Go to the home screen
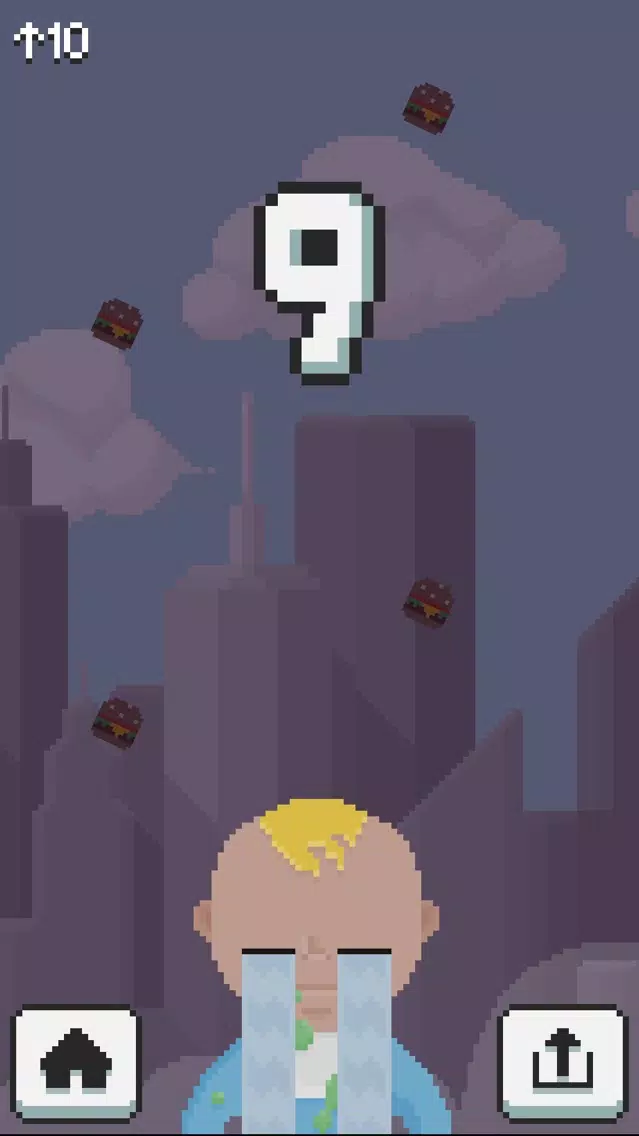Screen dimensions: 639x1136 (76, 1062)
